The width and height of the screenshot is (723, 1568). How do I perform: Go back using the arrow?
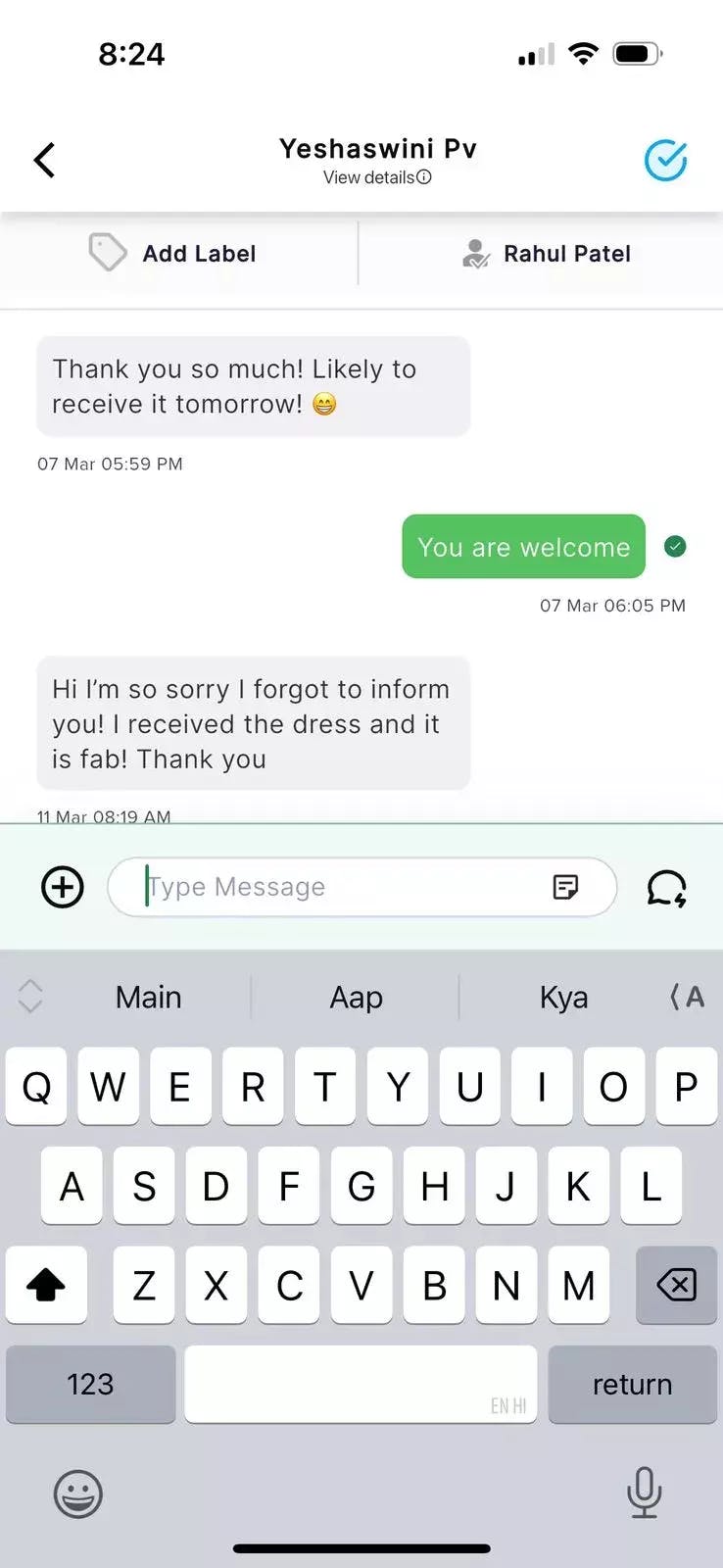tap(44, 160)
